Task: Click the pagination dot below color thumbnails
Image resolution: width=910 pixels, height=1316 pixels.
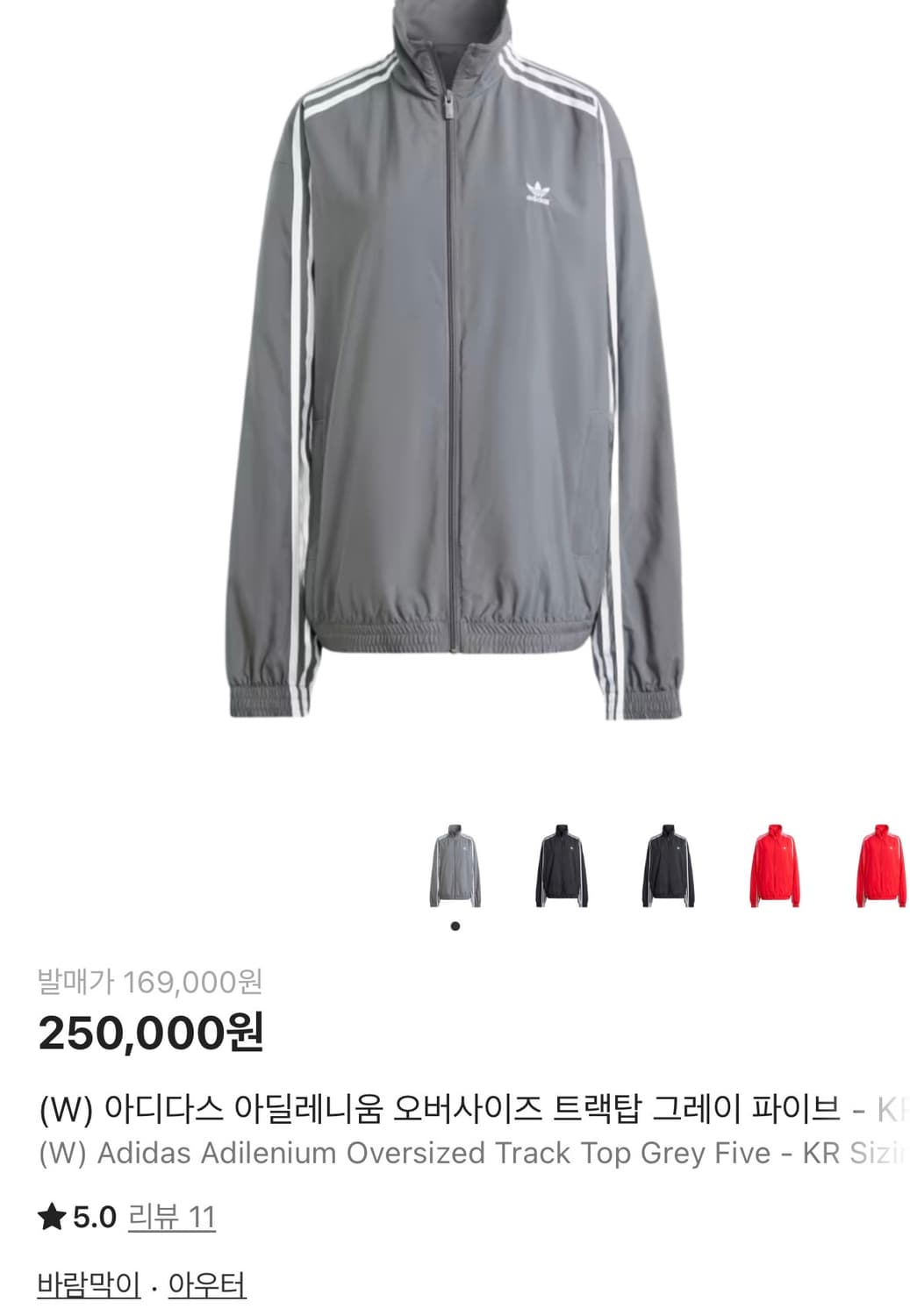Action: coord(455,924)
